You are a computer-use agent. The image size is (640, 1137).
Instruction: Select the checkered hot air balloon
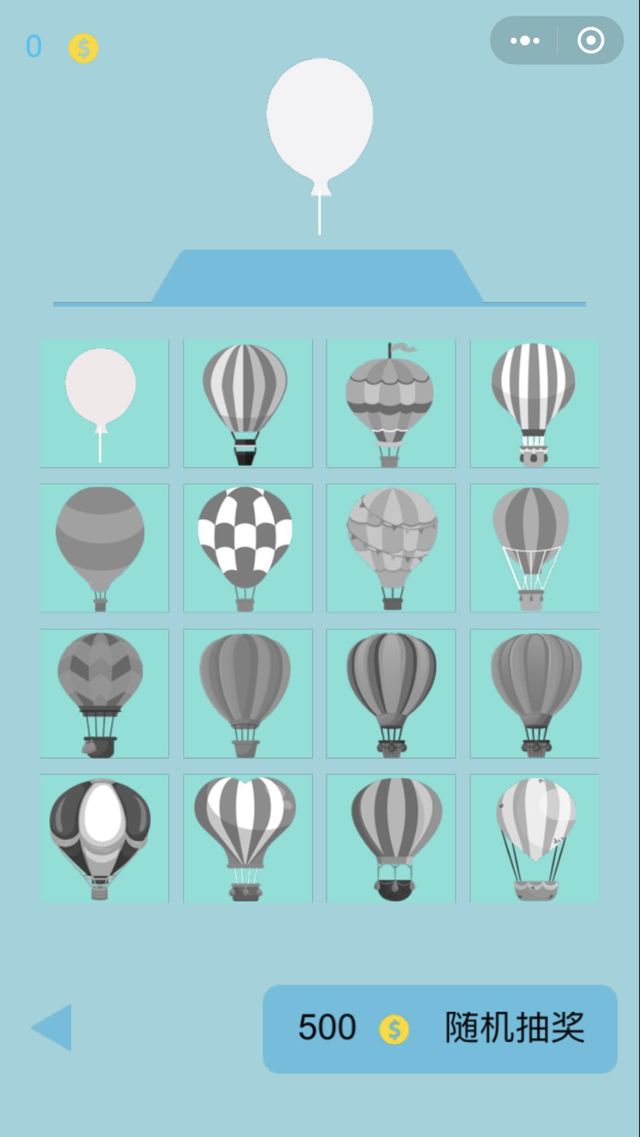pyautogui.click(x=247, y=547)
